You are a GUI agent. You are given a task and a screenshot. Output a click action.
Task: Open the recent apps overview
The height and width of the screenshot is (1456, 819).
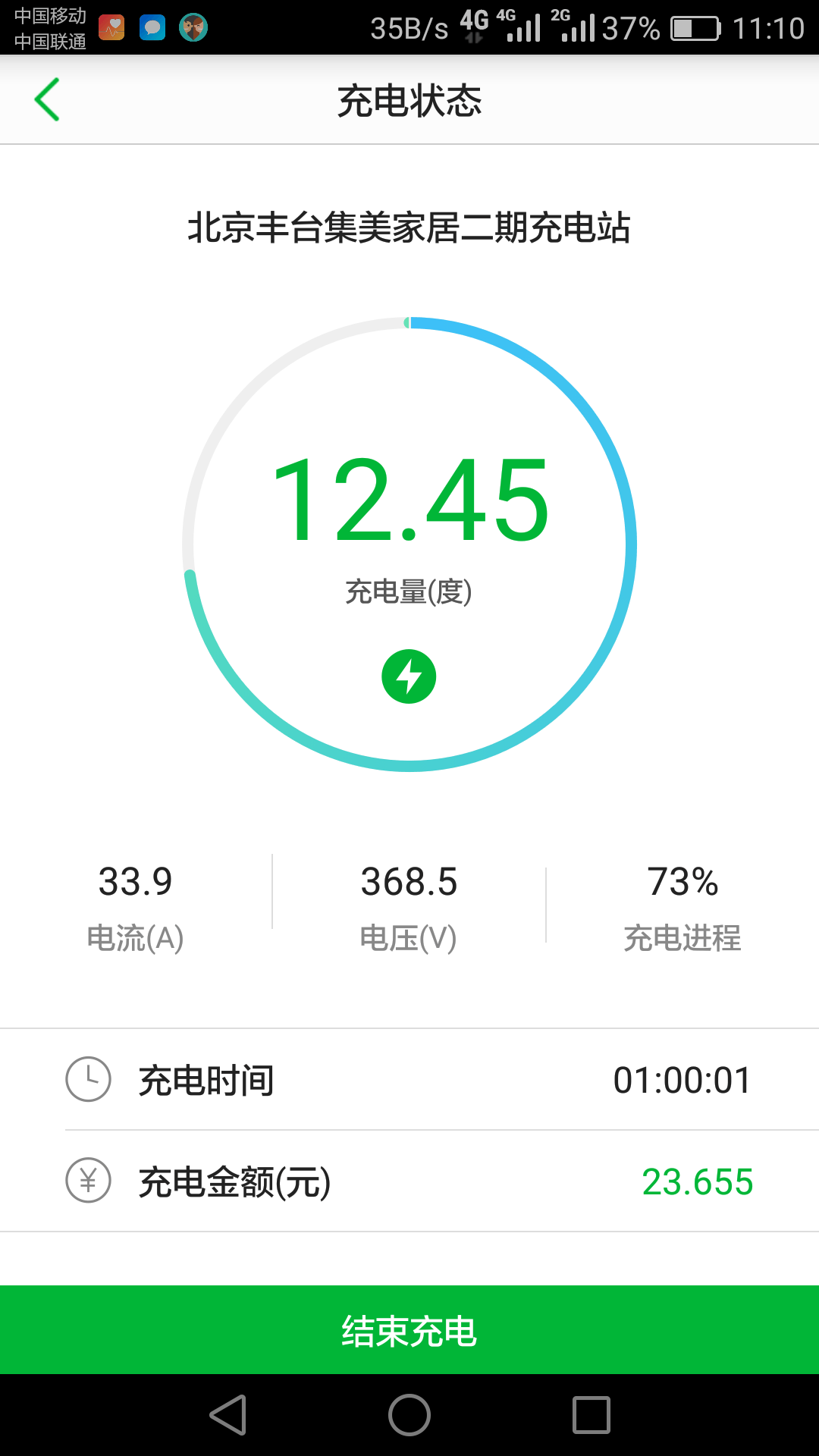[x=591, y=1415]
